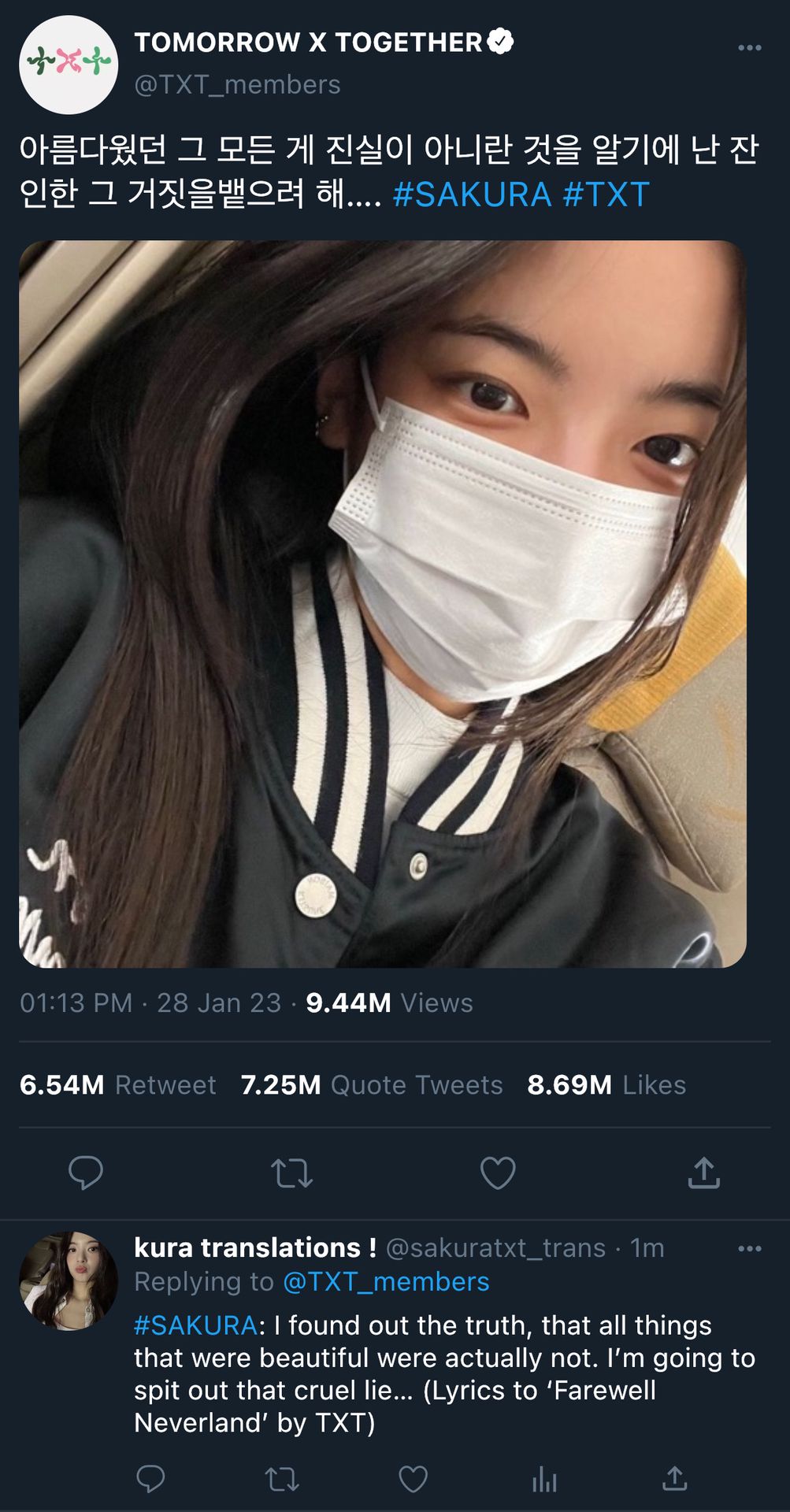
Task: Open @TXT_members mention in the reply
Action: coord(386,1282)
